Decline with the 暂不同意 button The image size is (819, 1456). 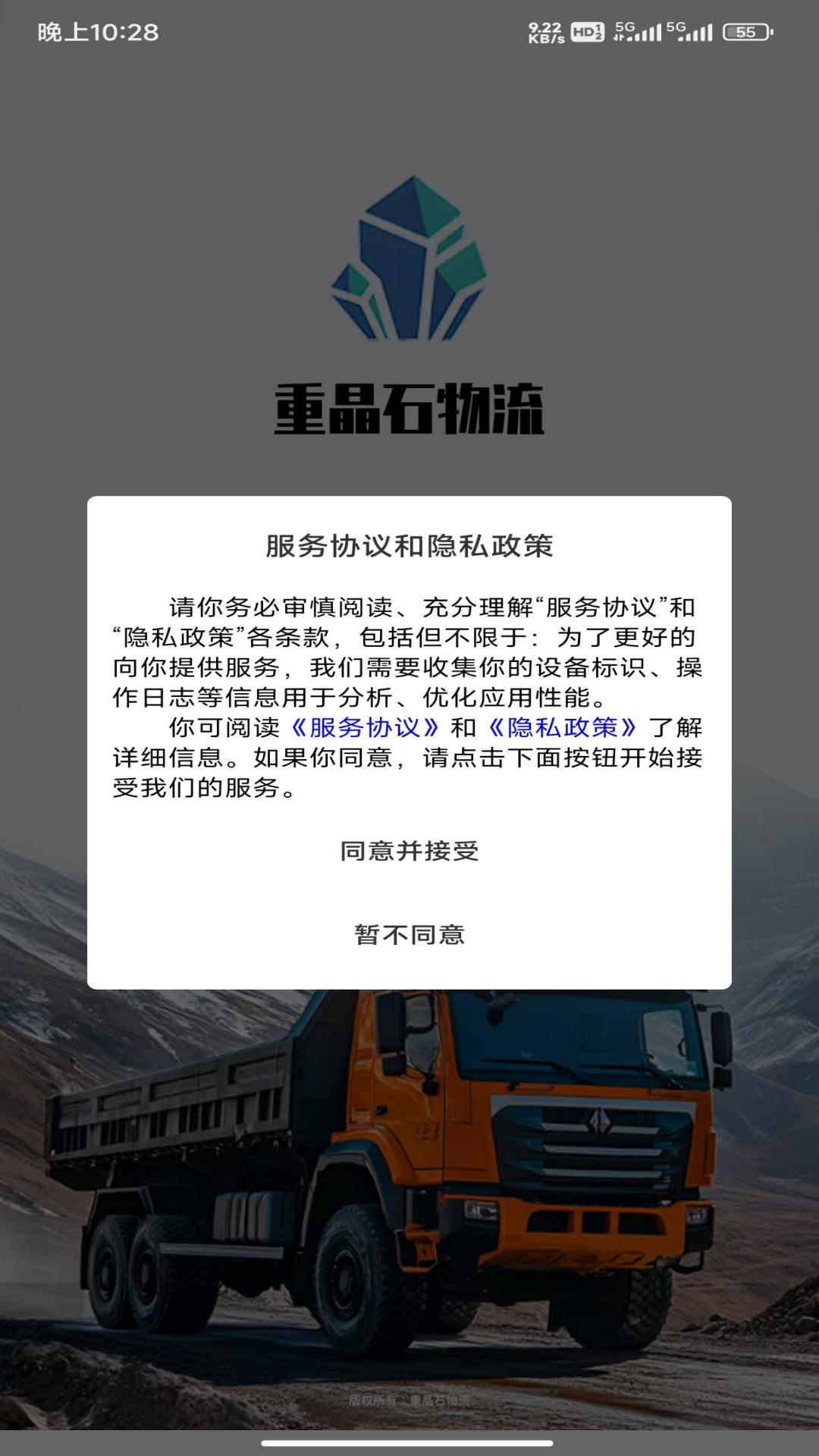[409, 934]
